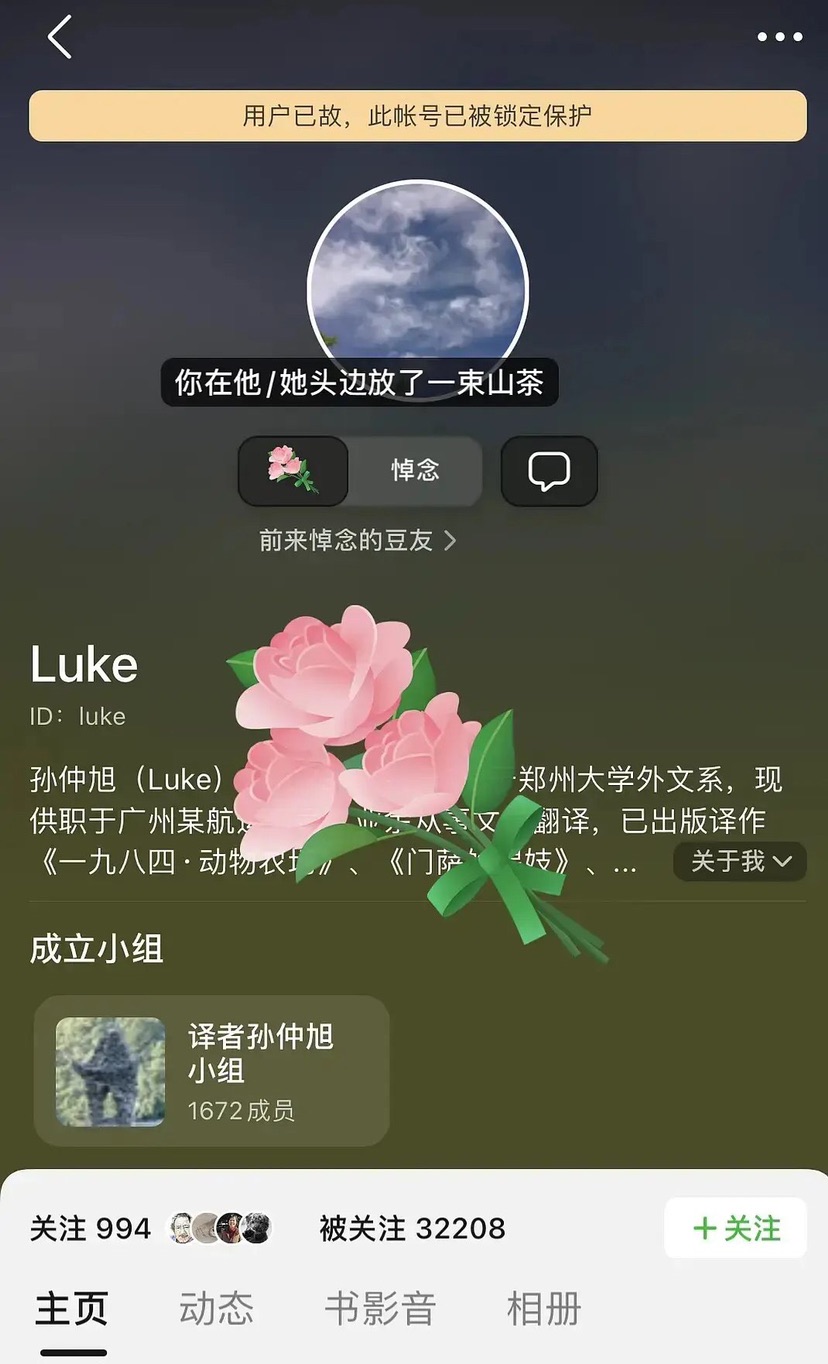Go back using the top-left arrow
This screenshot has height=1364, width=828.
60,38
